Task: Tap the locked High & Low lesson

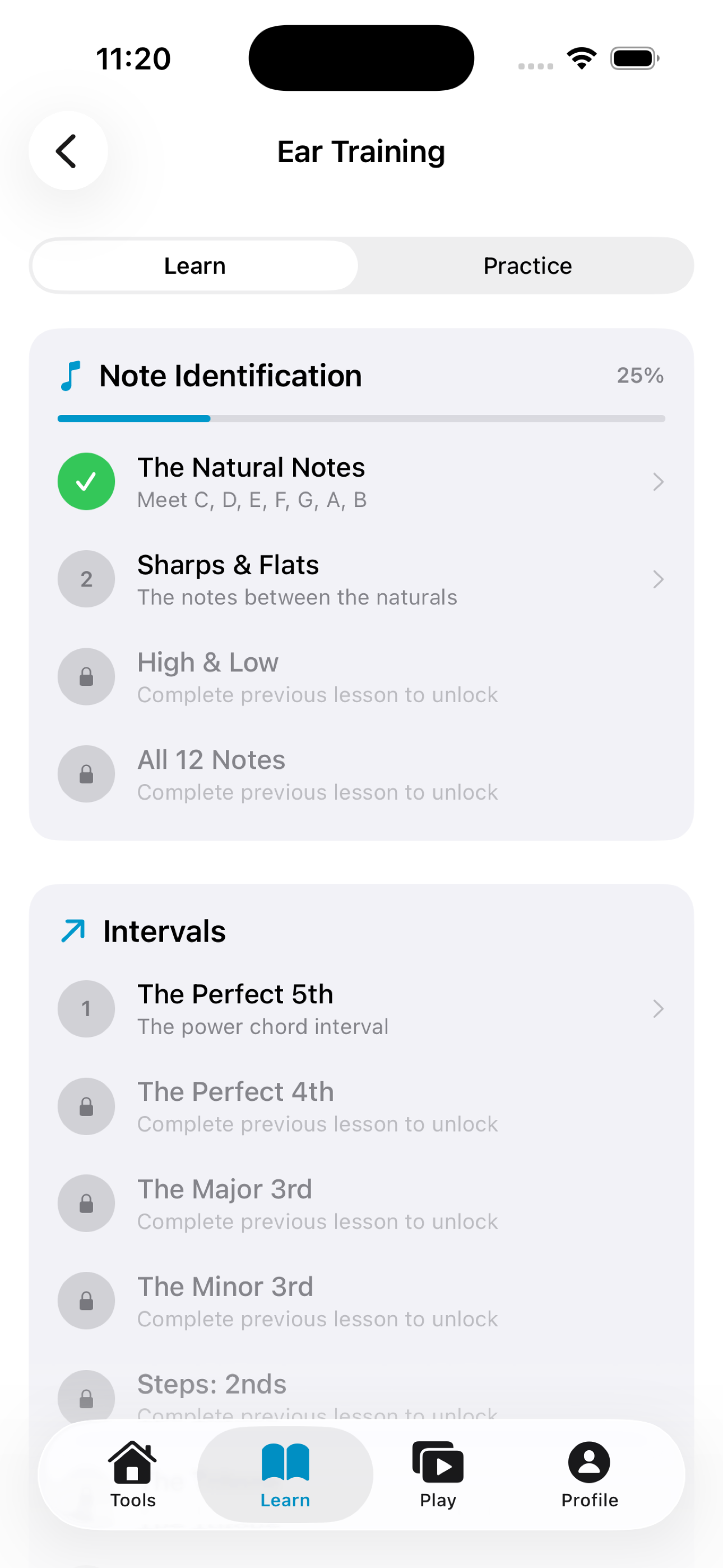Action: click(360, 677)
